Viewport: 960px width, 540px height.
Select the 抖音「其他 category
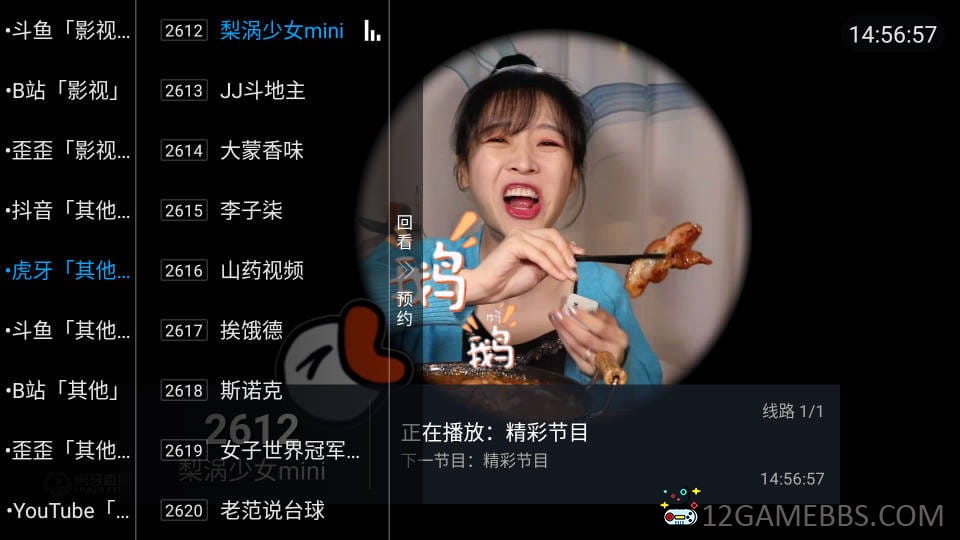pos(68,211)
